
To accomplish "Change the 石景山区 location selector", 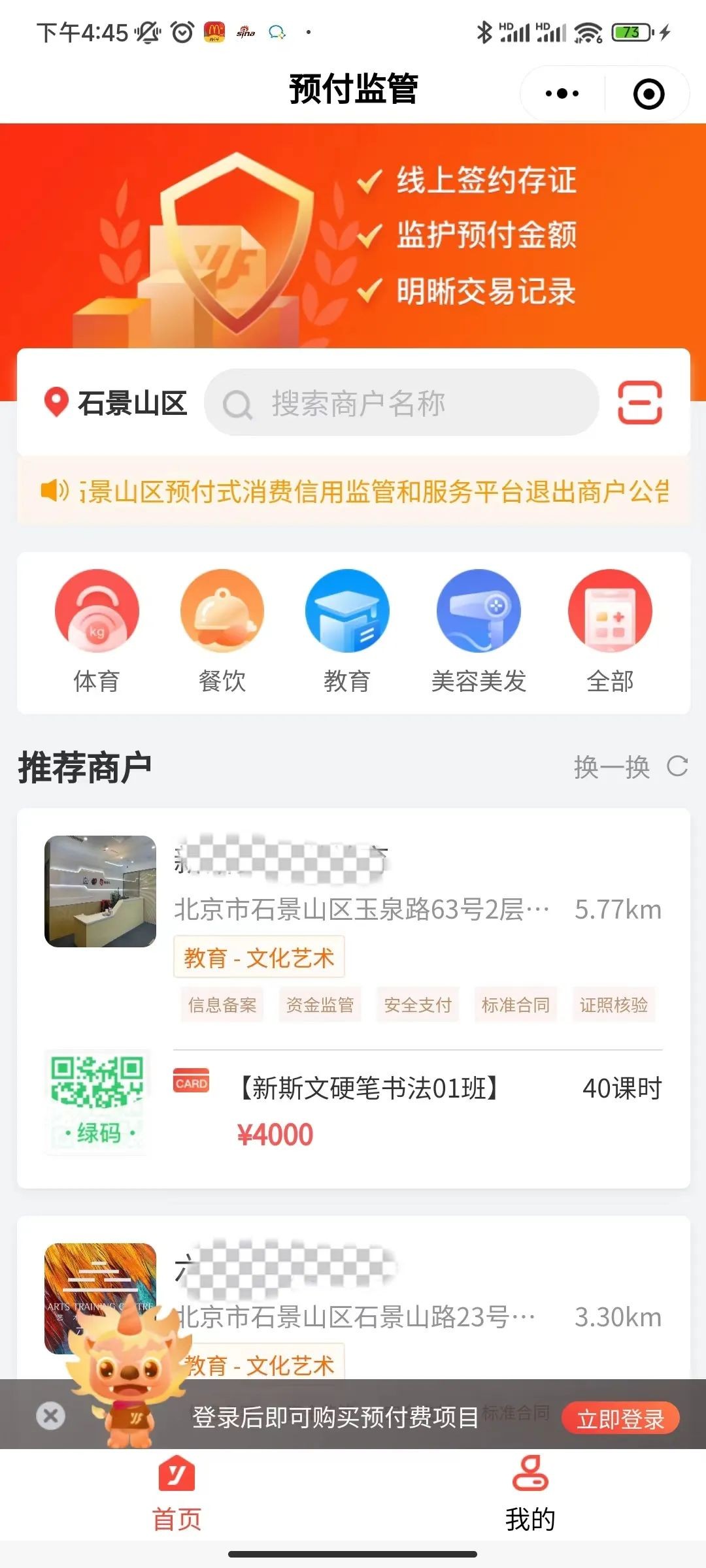I will click(x=116, y=402).
